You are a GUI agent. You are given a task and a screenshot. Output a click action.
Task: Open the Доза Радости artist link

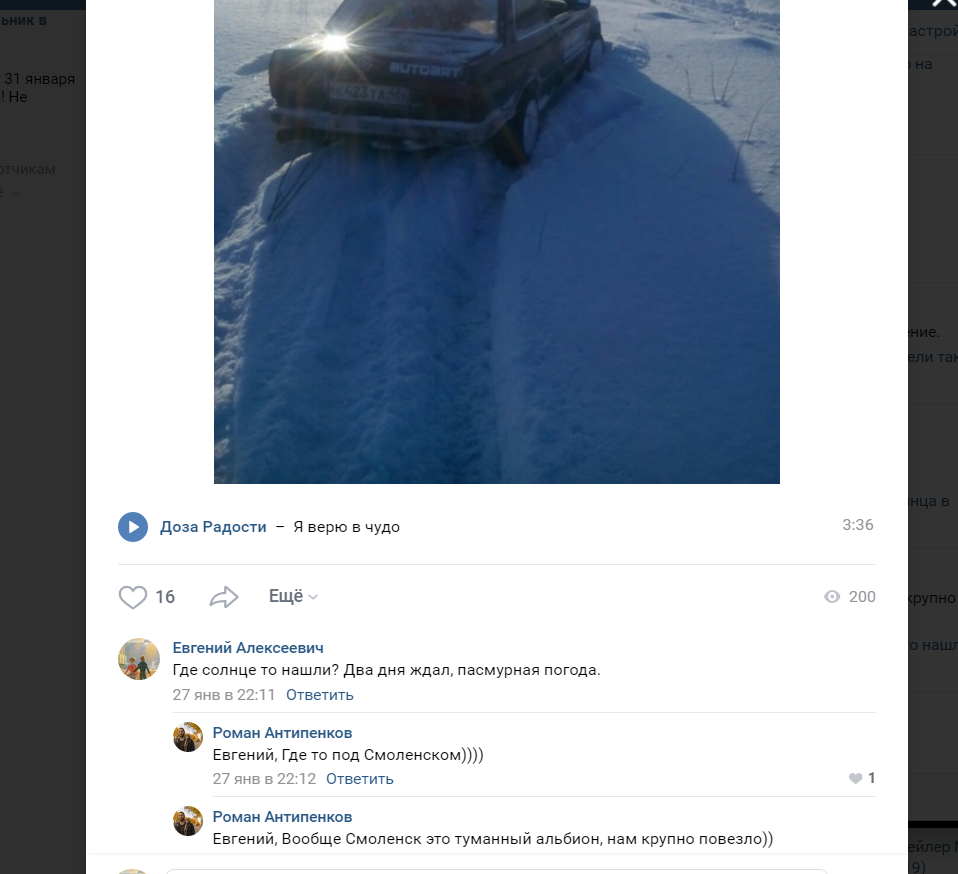pyautogui.click(x=213, y=527)
